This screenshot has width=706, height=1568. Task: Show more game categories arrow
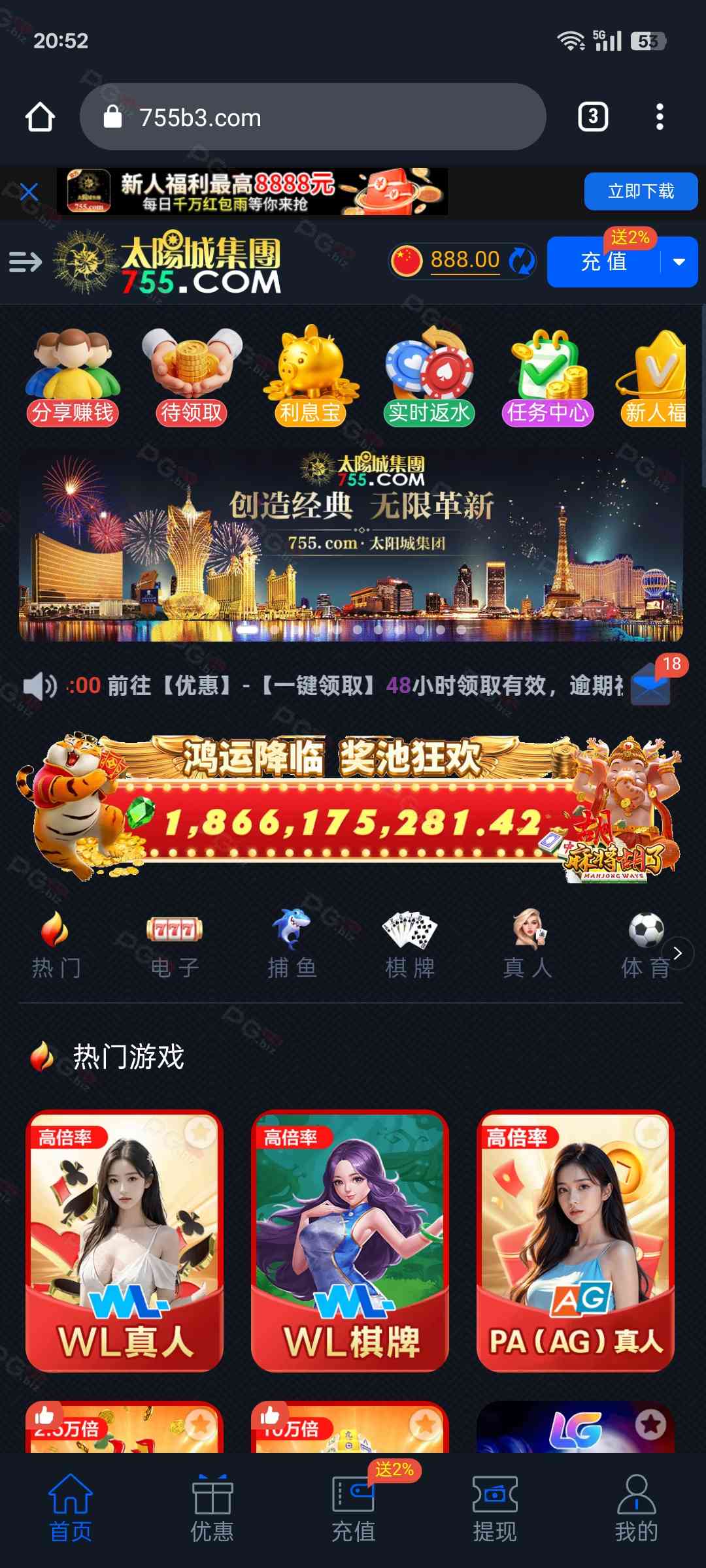[x=678, y=953]
